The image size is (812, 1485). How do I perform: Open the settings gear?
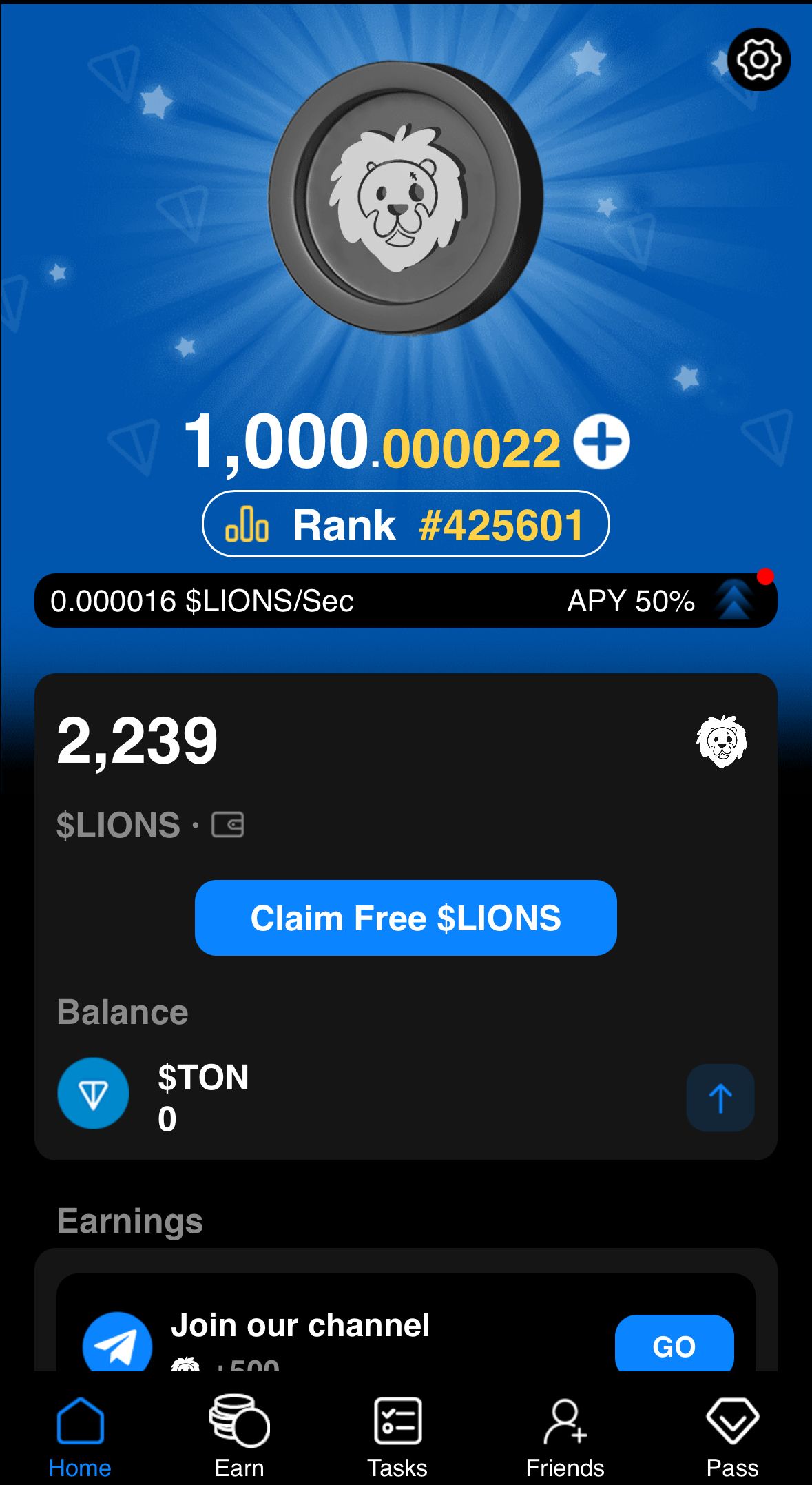point(758,59)
